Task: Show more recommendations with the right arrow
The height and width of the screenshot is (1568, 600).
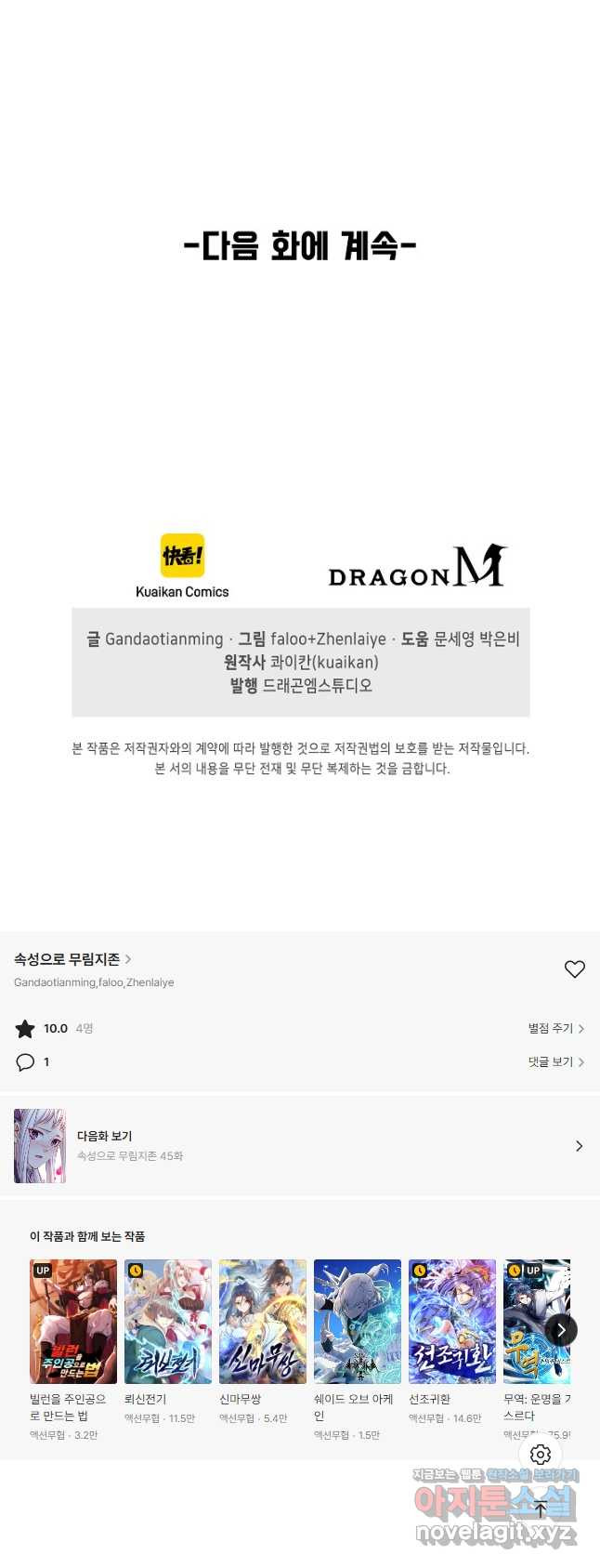Action: [x=561, y=1330]
